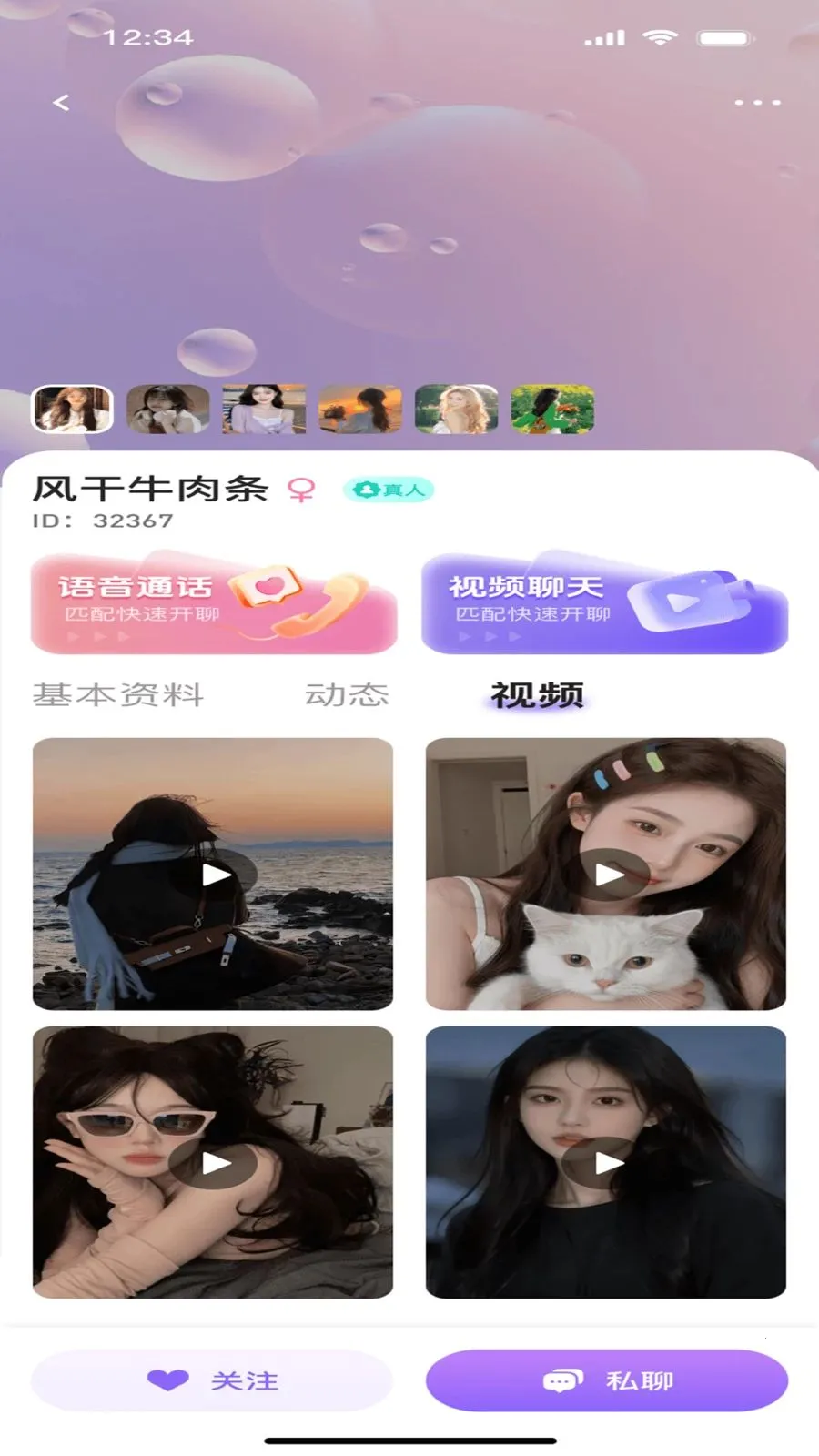
Task: Switch to the 基本资料 tab
Action: point(119,696)
